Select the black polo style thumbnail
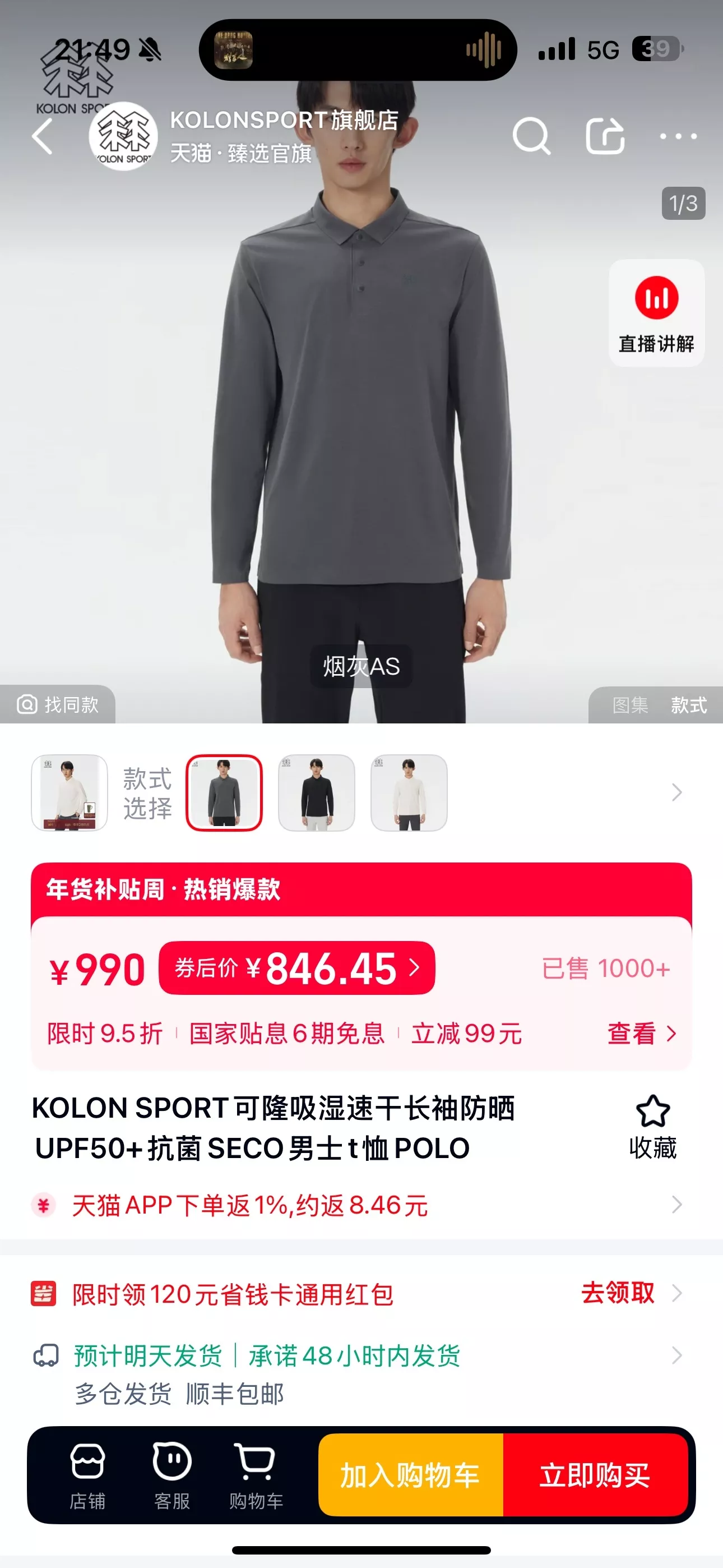This screenshot has width=723, height=1568. (x=317, y=792)
